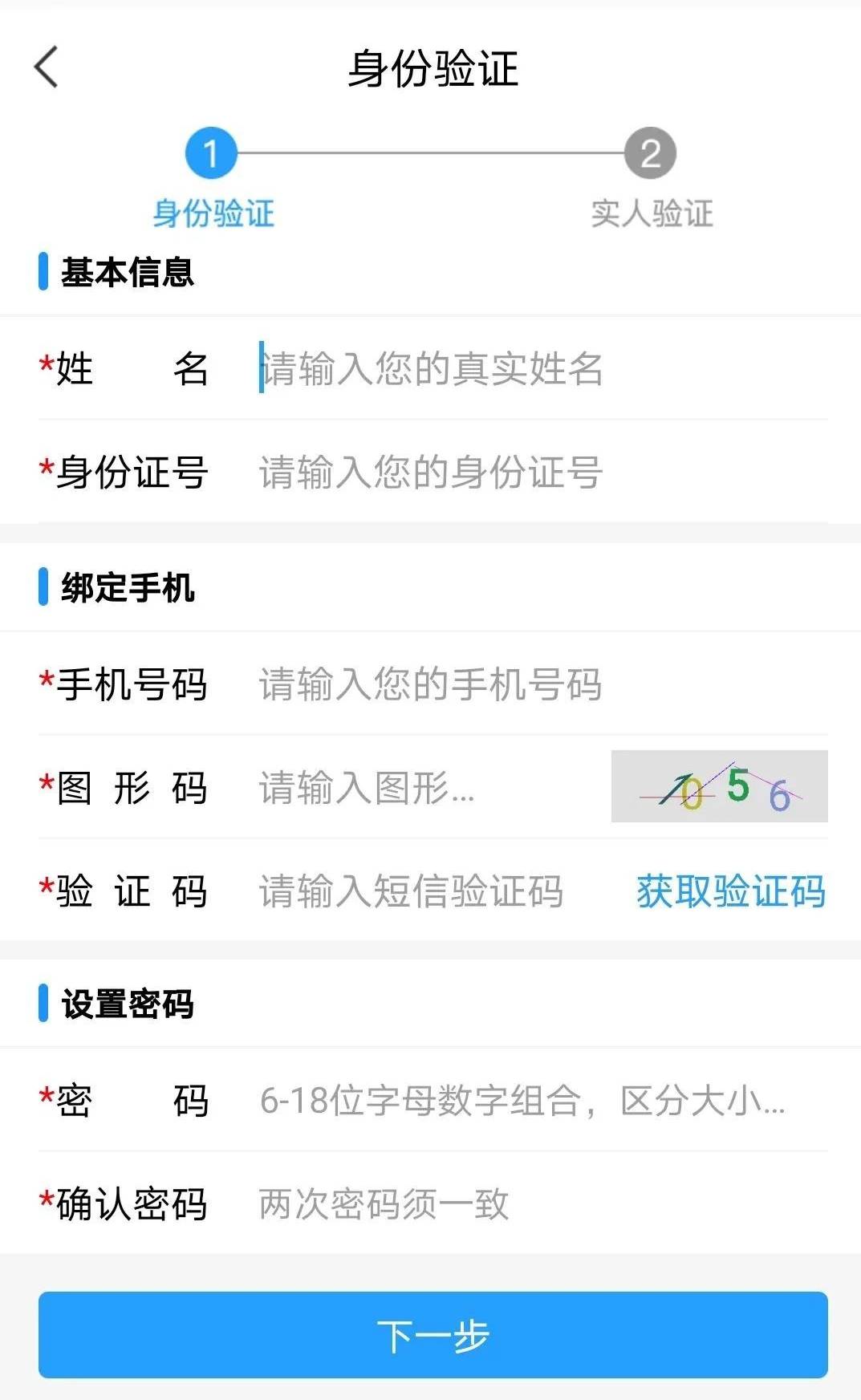This screenshot has width=861, height=1400.
Task: Tap step 2 实人验证 circle indicator
Action: [651, 154]
